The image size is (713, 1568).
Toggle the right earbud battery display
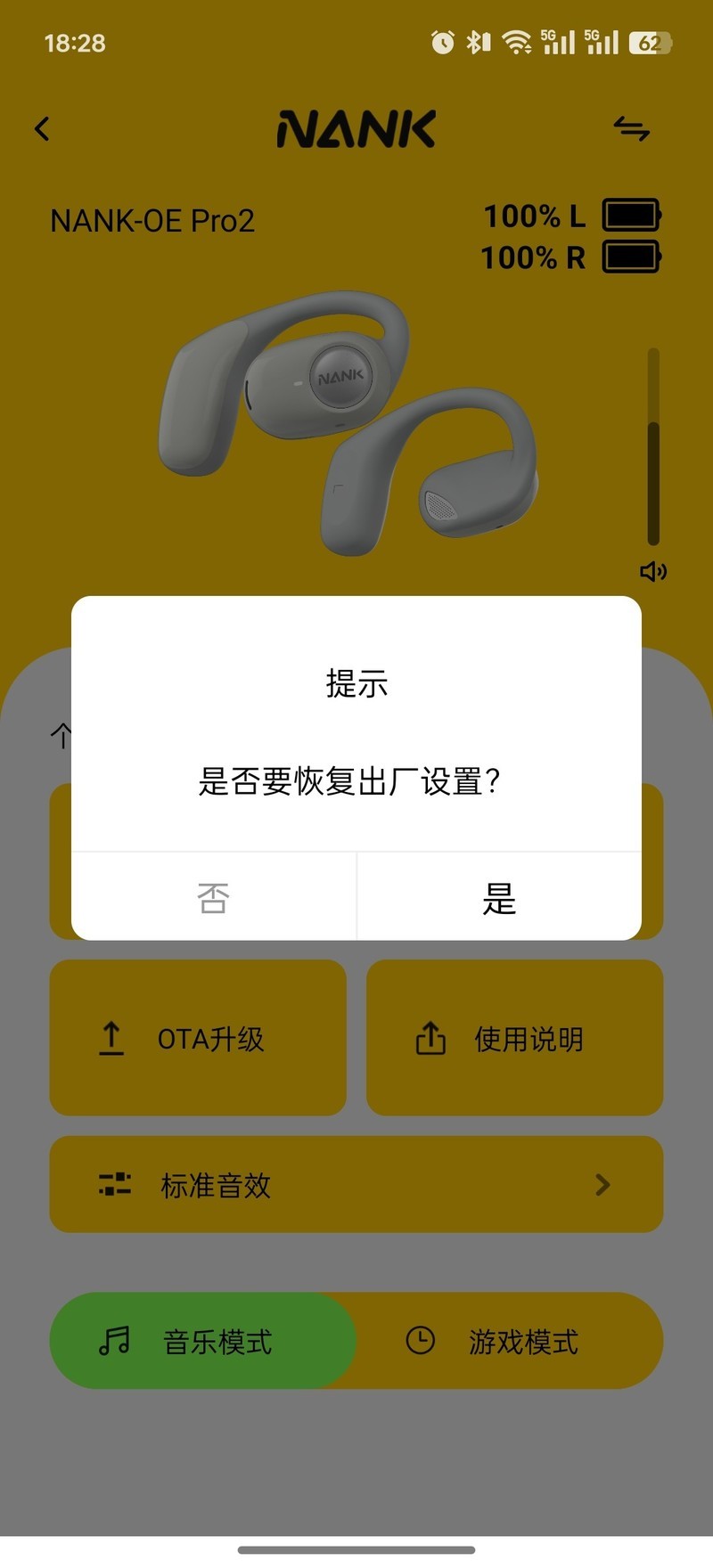point(570,258)
